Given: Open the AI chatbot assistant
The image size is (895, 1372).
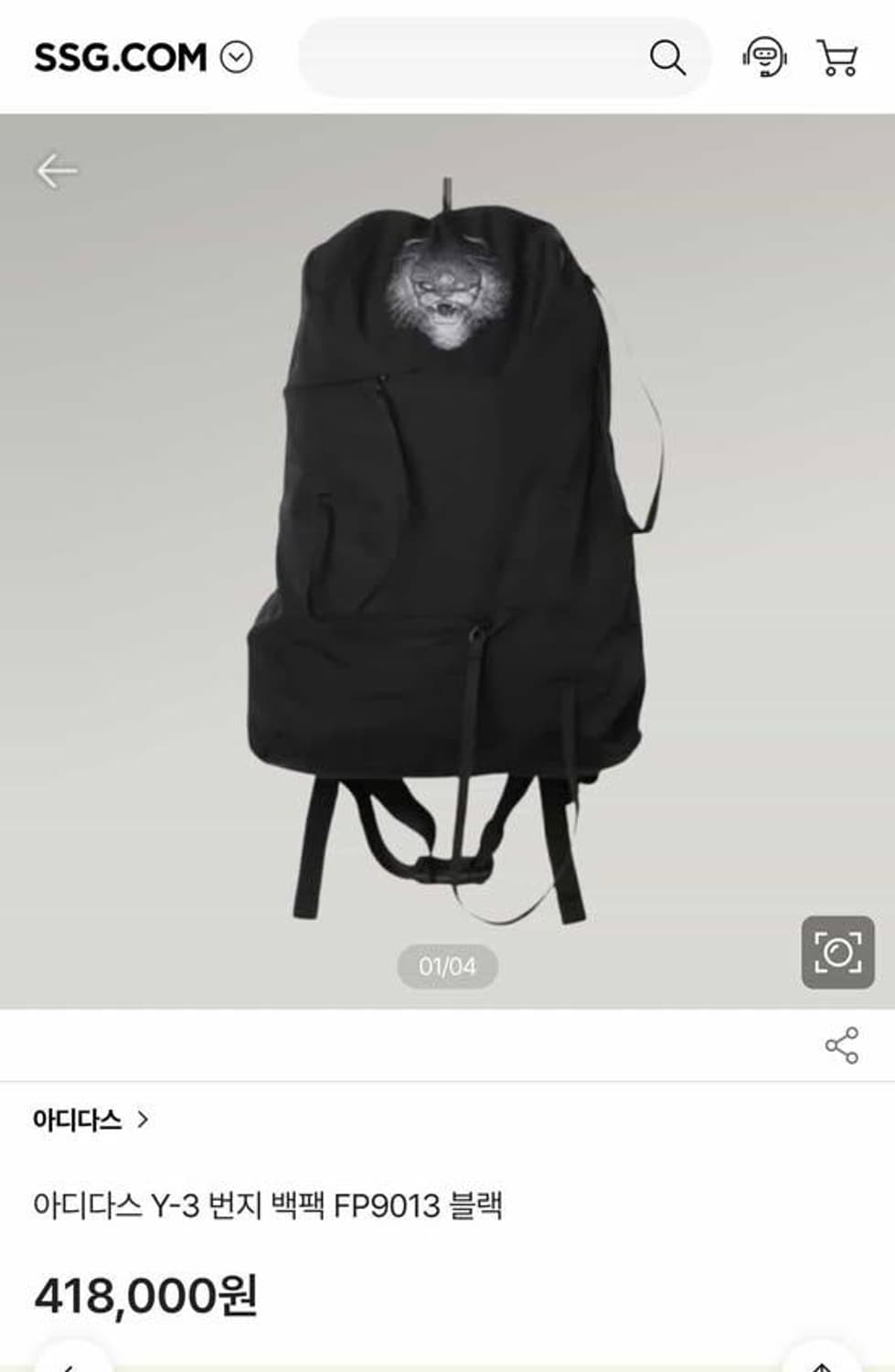Looking at the screenshot, I should point(766,59).
